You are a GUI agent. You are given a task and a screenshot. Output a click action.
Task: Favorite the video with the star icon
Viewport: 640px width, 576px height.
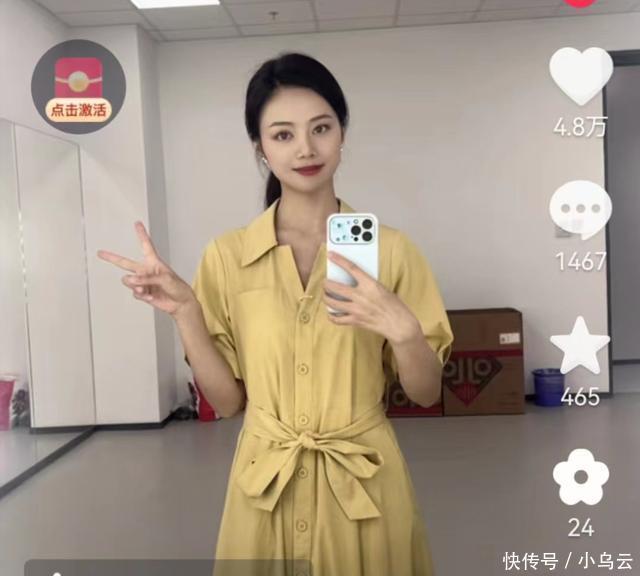580,346
